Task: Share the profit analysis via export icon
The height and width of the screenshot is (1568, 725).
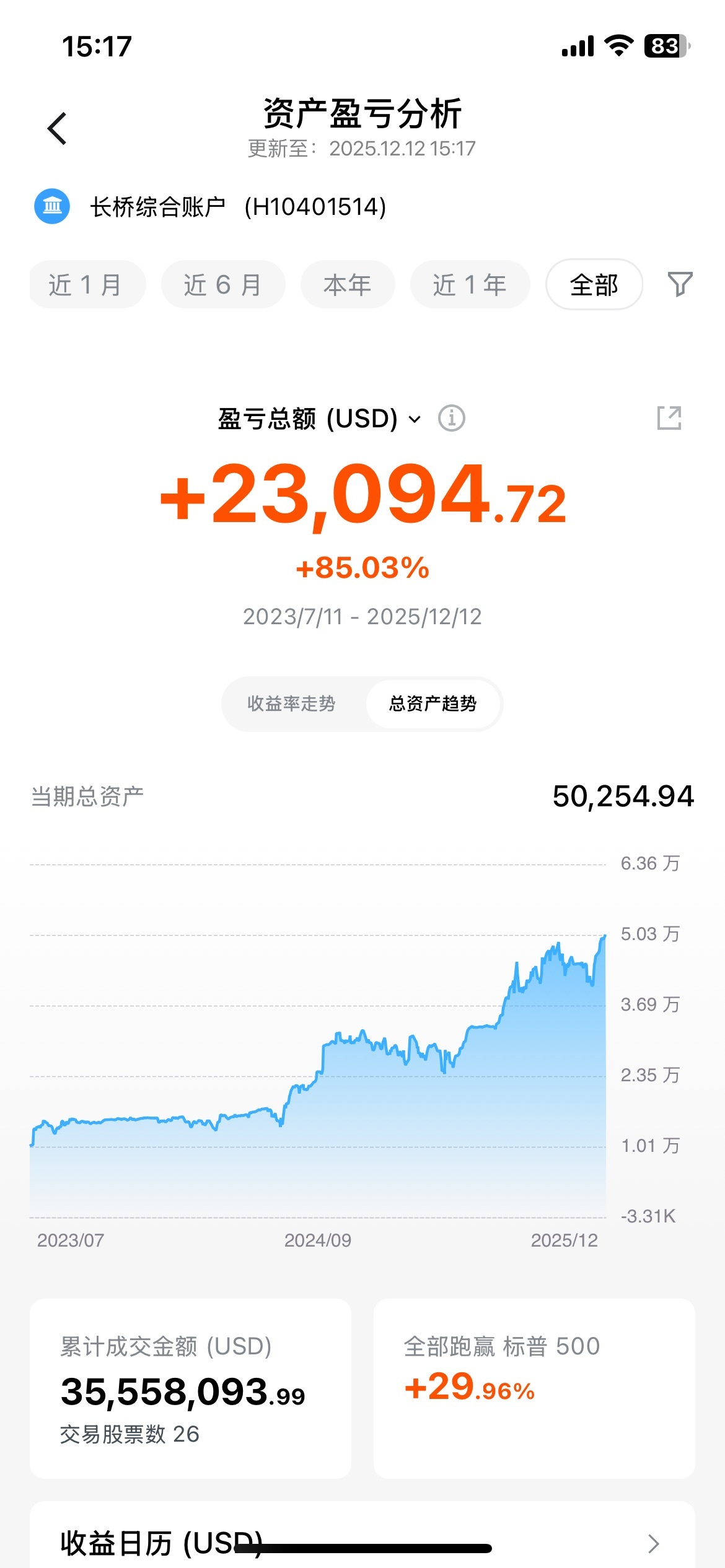Action: (669, 419)
